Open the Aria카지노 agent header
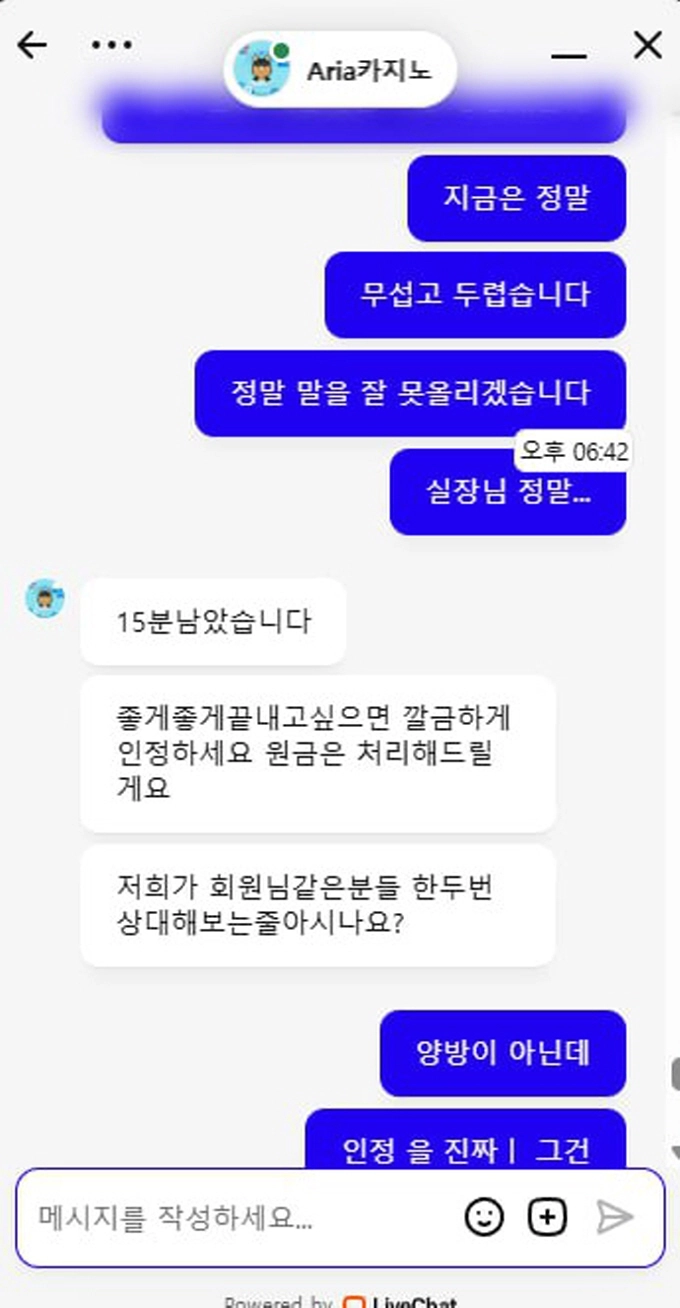Image resolution: width=680 pixels, height=1308 pixels. pyautogui.click(x=340, y=70)
